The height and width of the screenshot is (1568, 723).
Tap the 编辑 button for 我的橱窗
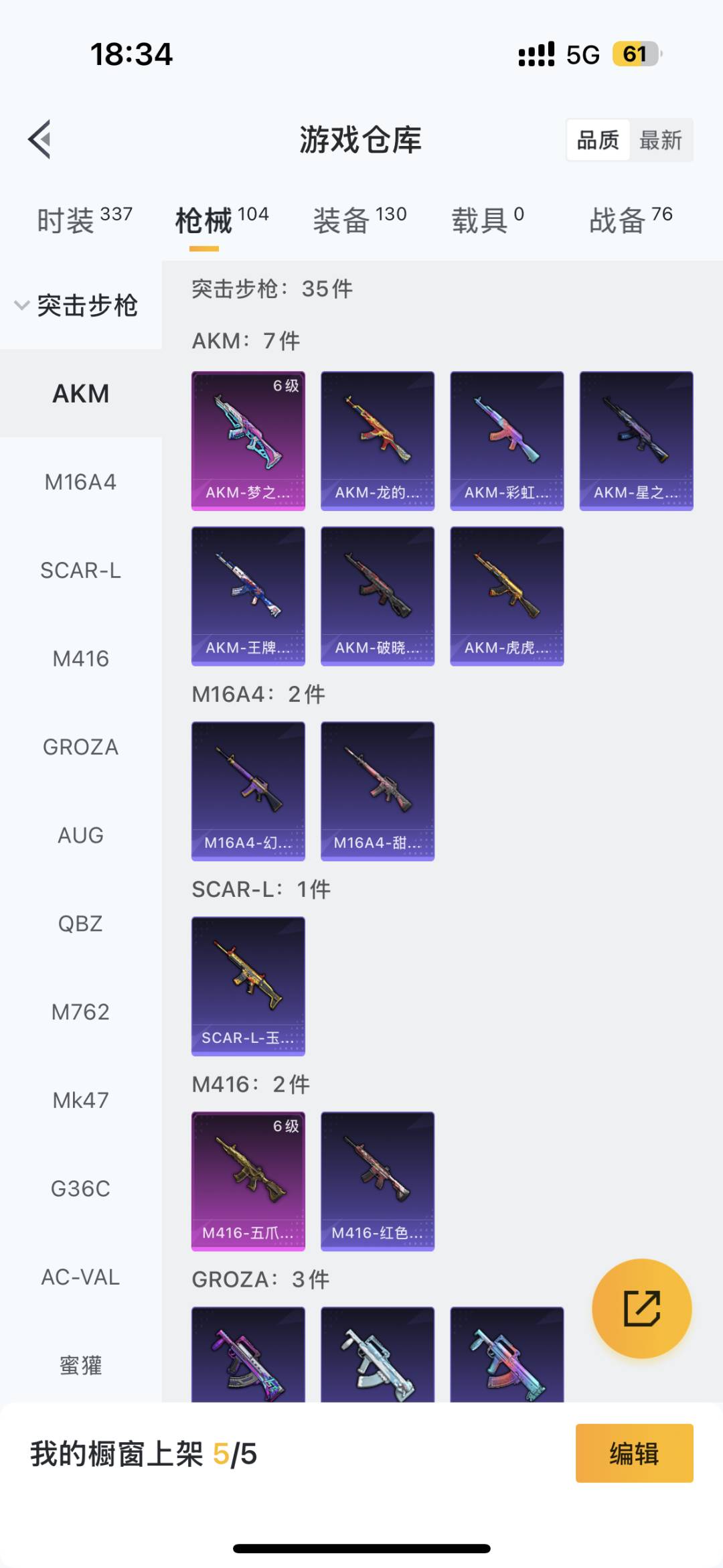(x=634, y=1453)
